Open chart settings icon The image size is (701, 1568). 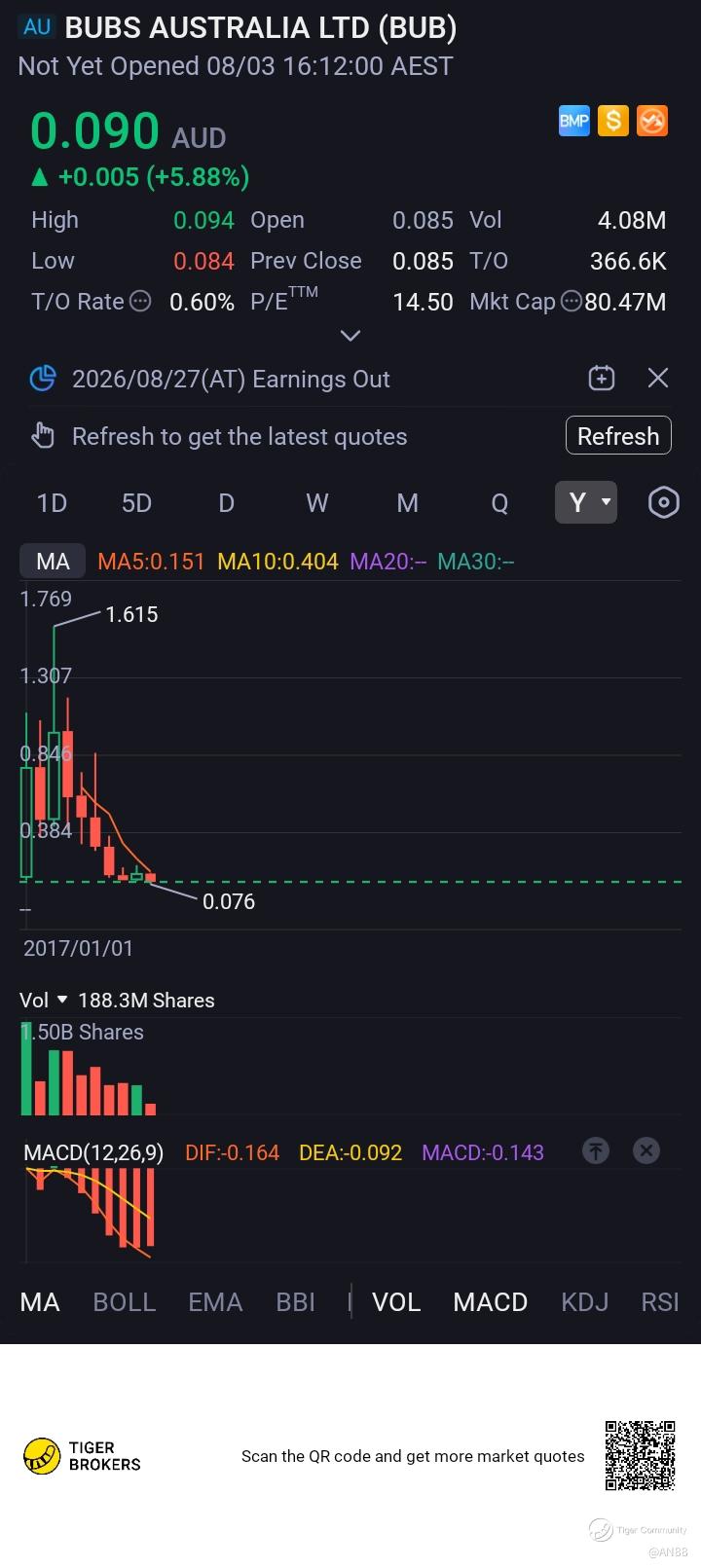663,502
